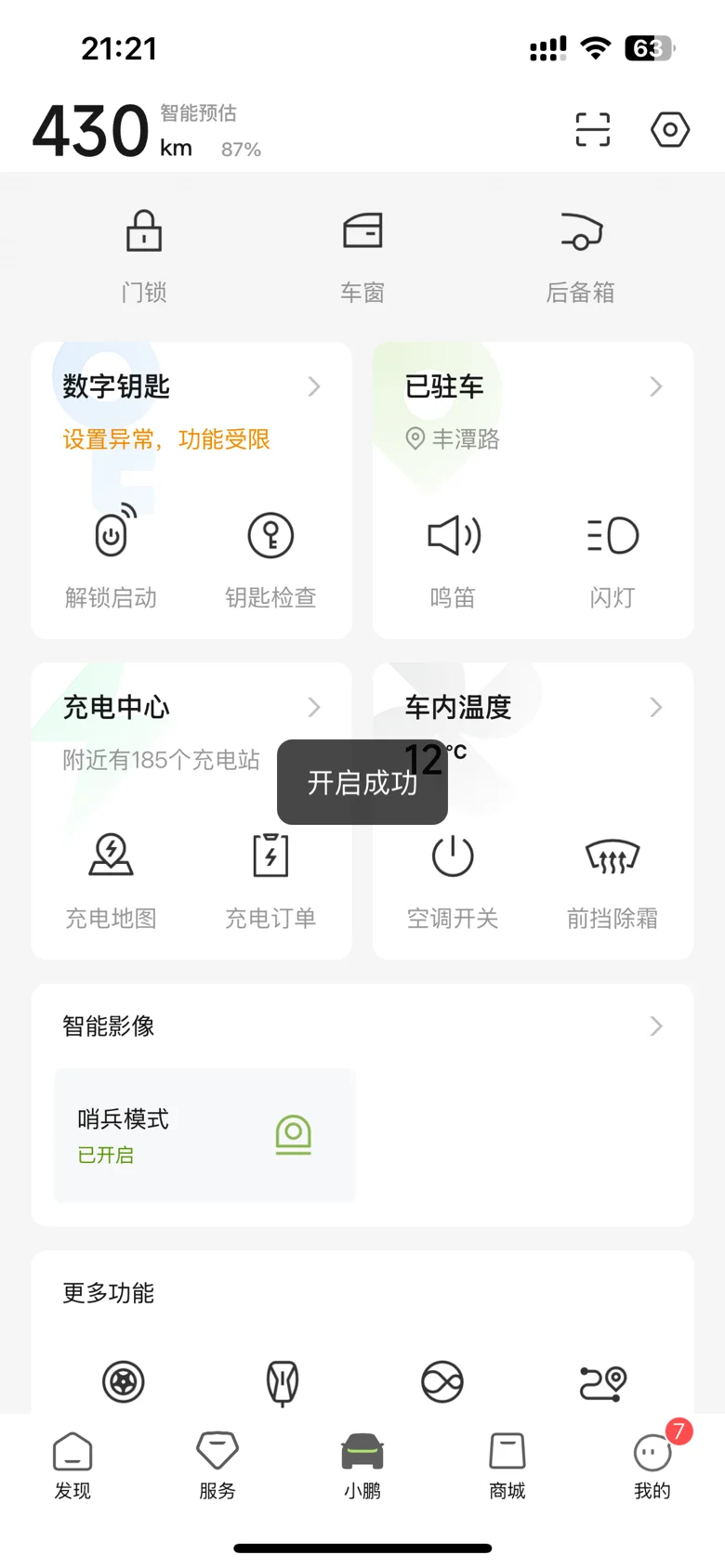The image size is (725, 1568).
Task: Flash the lights with 闪灯
Action: pyautogui.click(x=613, y=557)
